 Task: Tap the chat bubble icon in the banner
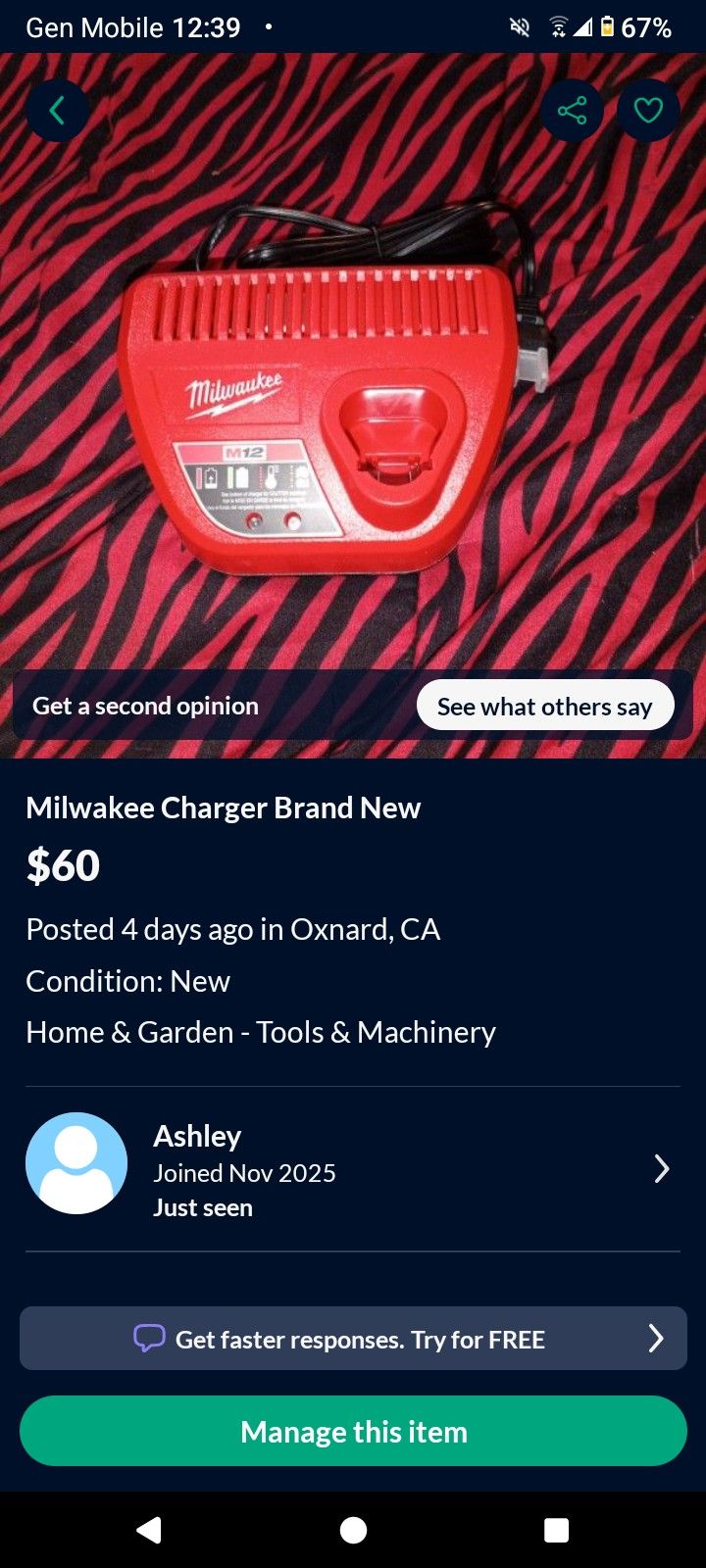149,1338
